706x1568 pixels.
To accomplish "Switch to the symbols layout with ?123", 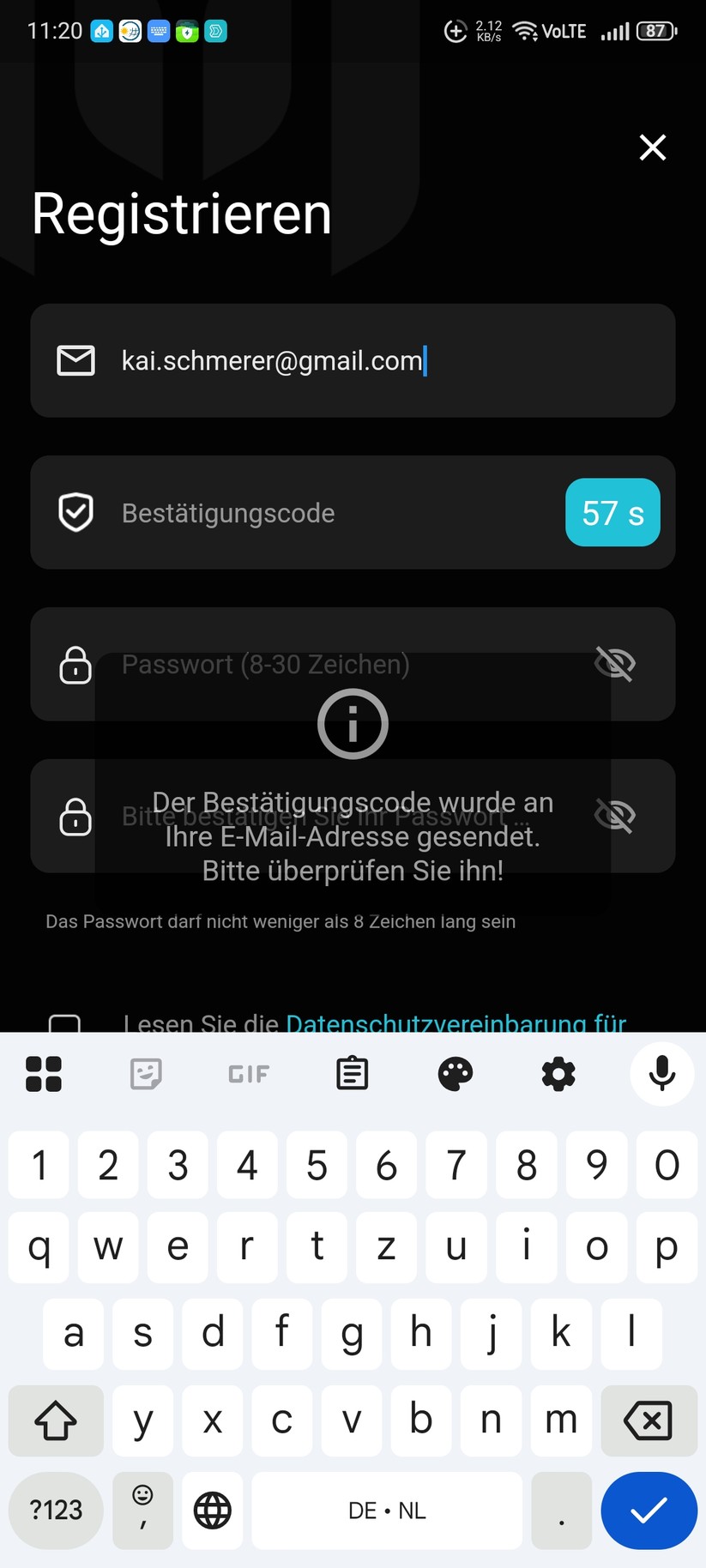I will (x=55, y=1511).
